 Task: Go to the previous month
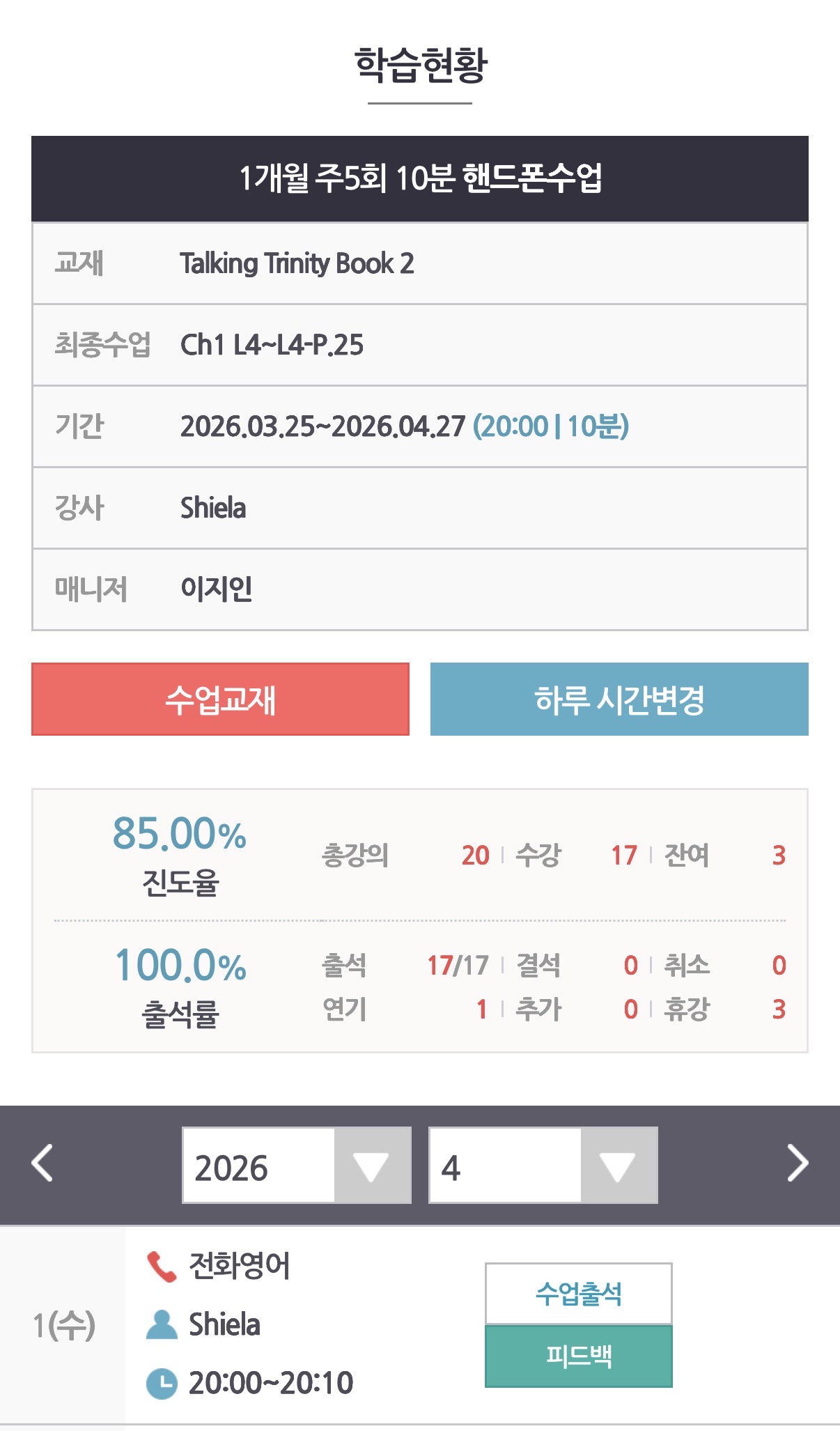[x=42, y=1163]
